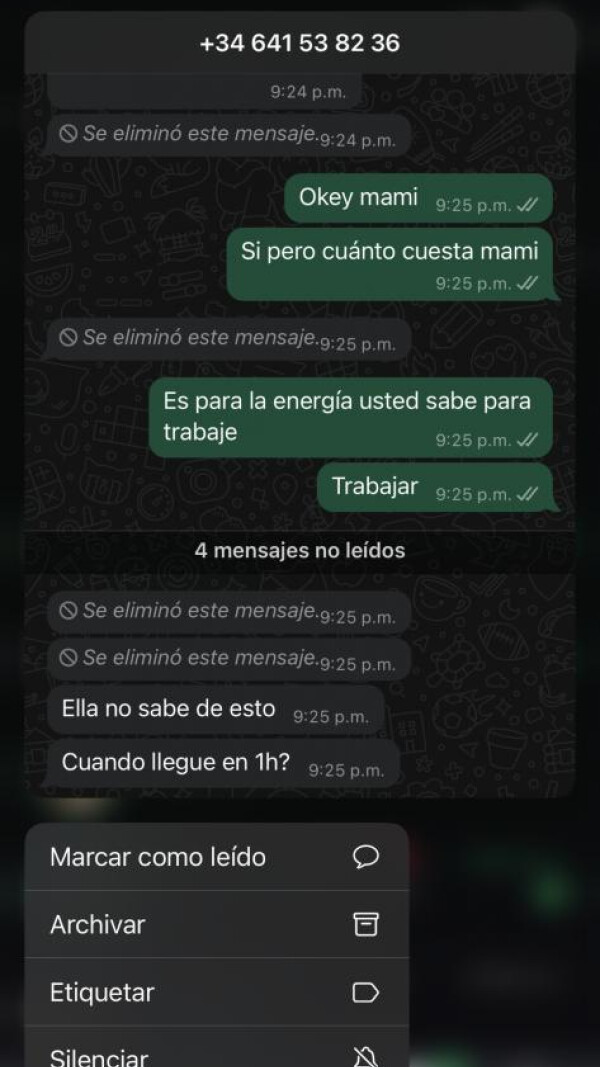Choose the Etiquetar option

216,992
